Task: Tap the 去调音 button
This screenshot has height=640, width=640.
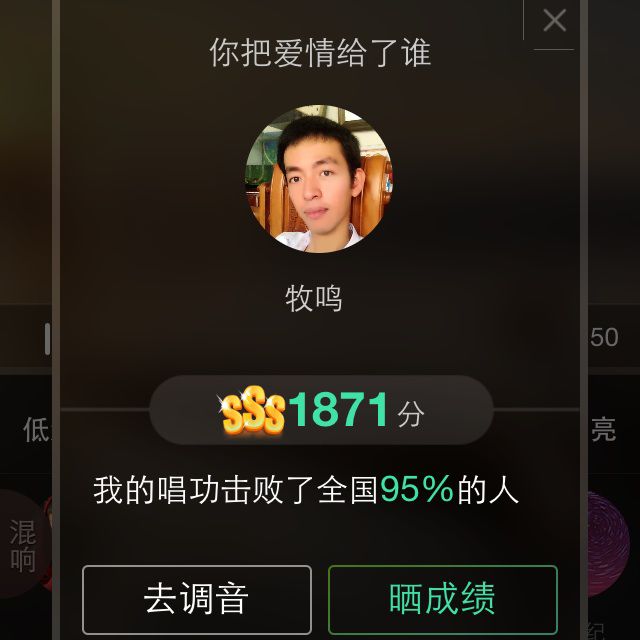Action: click(x=197, y=599)
